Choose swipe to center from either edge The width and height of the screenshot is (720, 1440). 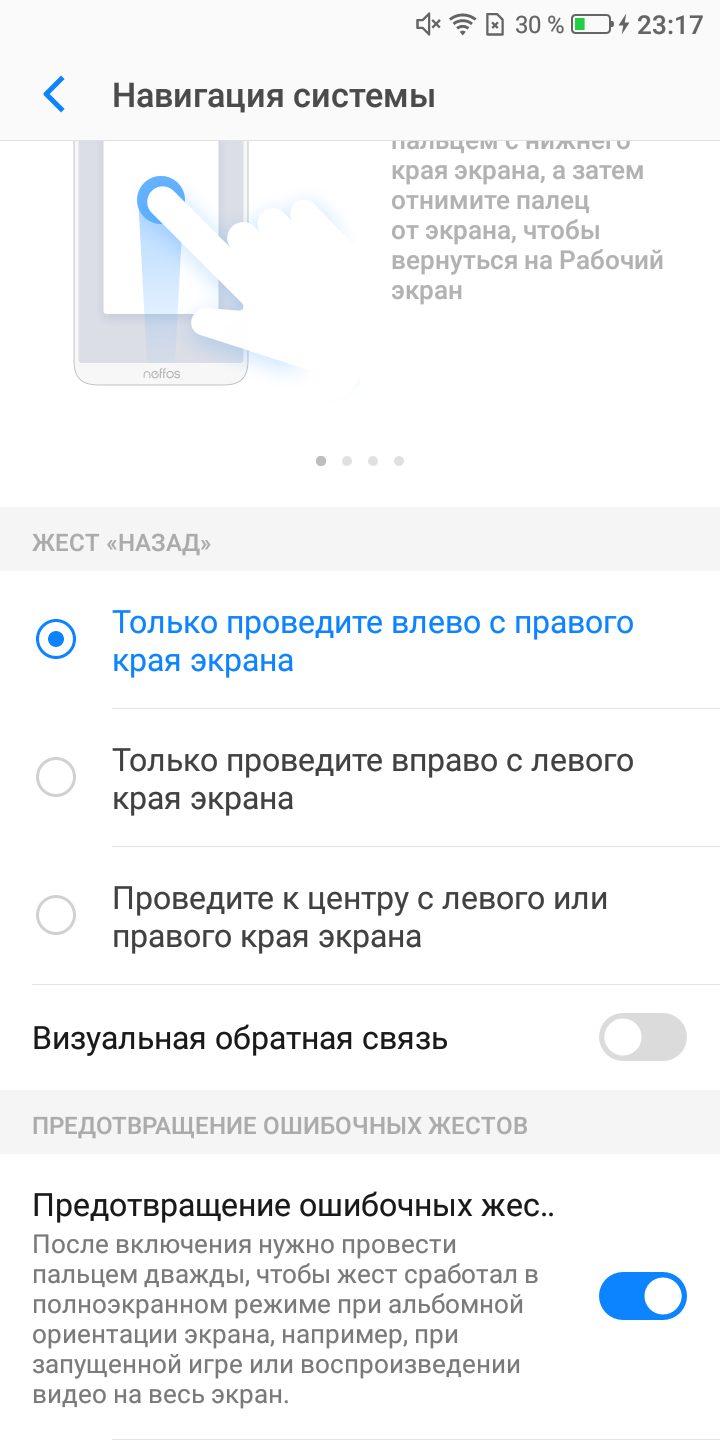pyautogui.click(x=56, y=916)
